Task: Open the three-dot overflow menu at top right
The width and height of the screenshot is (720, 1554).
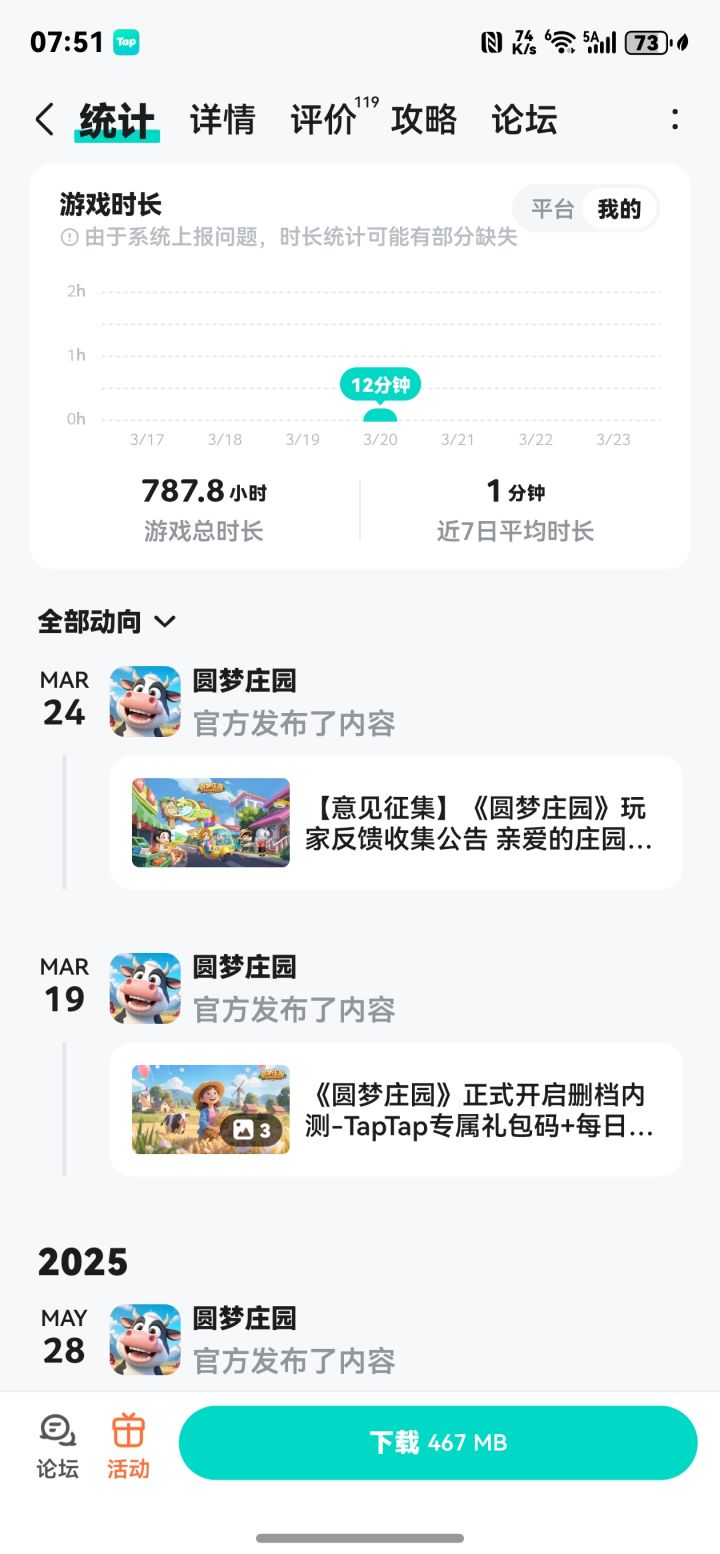Action: click(676, 119)
